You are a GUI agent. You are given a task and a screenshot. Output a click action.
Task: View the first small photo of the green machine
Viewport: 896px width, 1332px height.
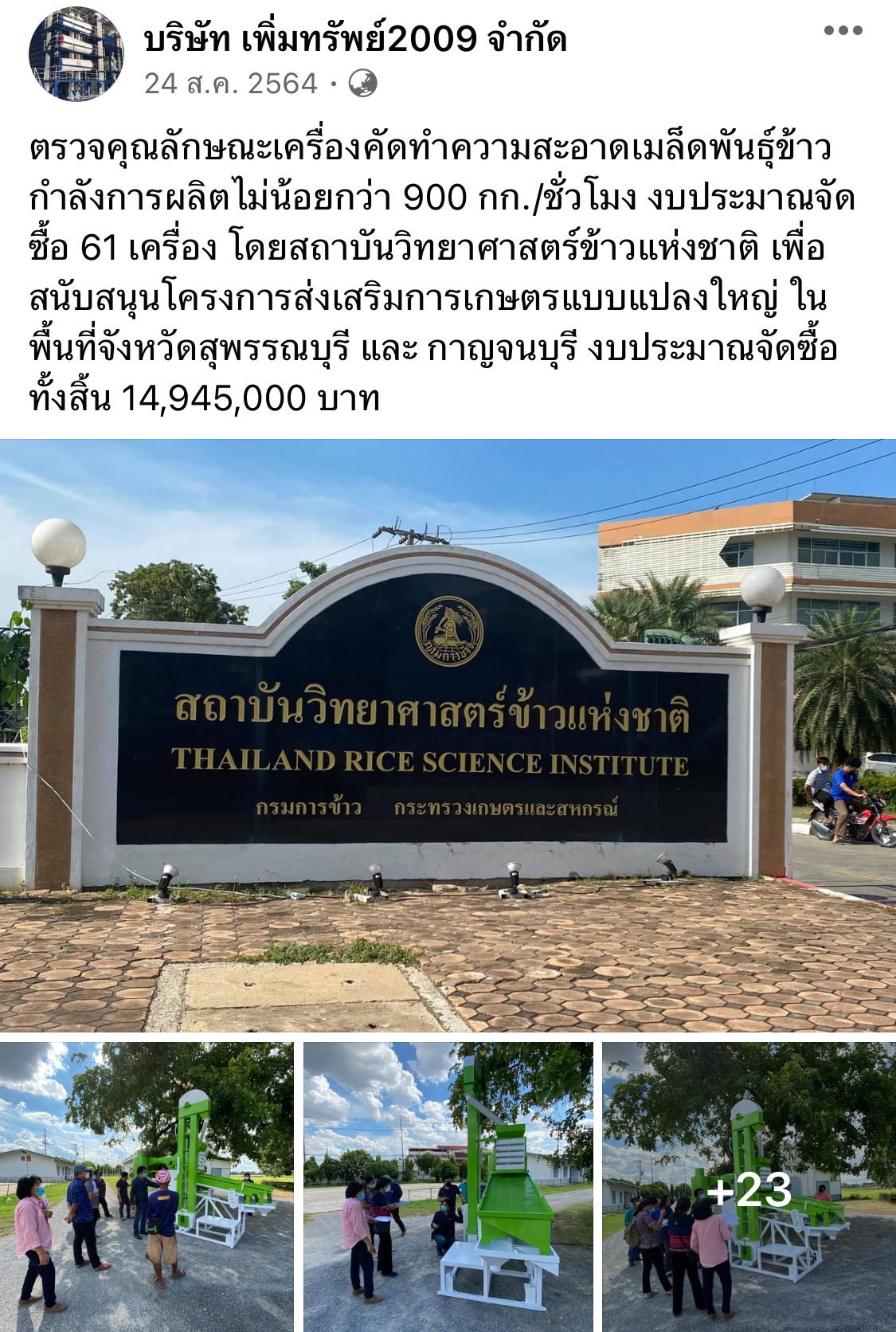point(147,1185)
